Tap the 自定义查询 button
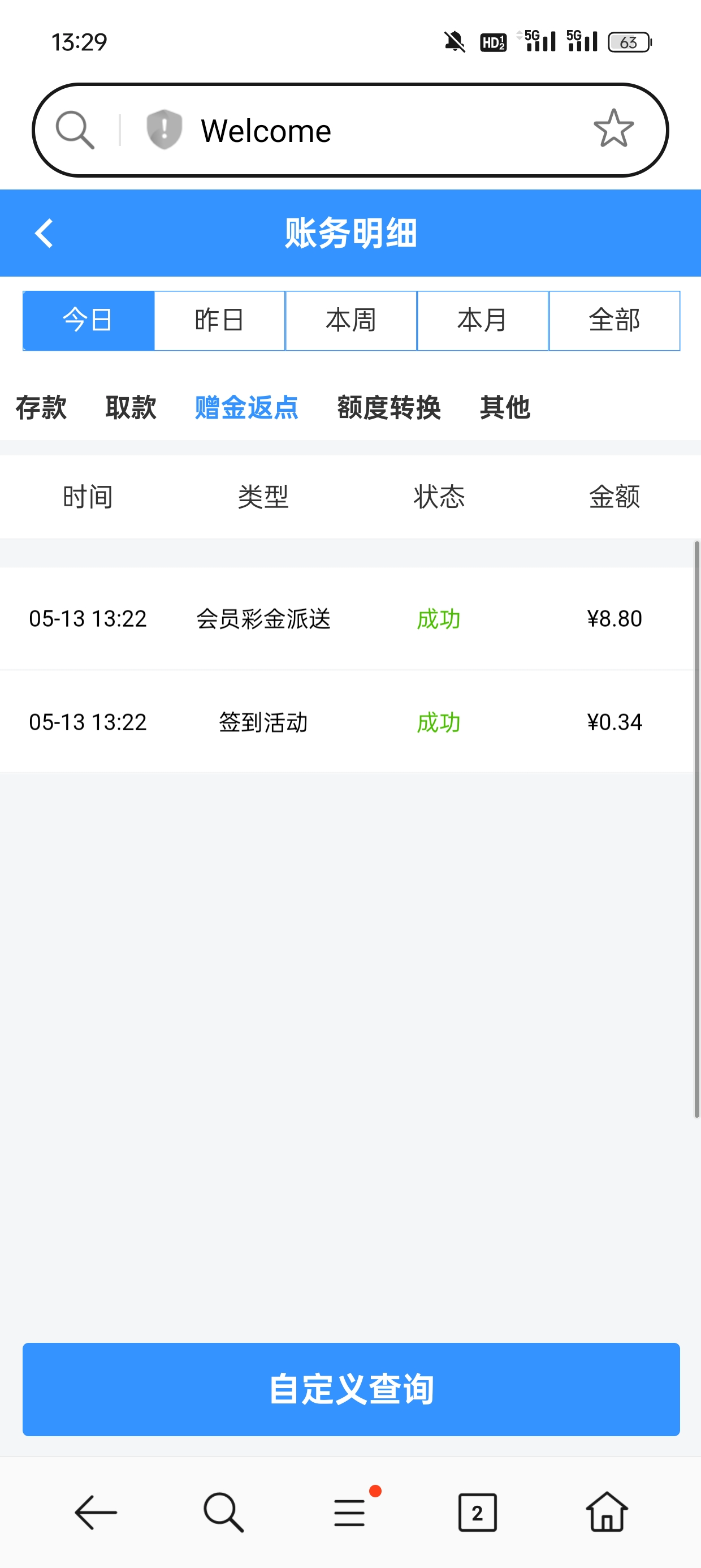 [x=351, y=1390]
